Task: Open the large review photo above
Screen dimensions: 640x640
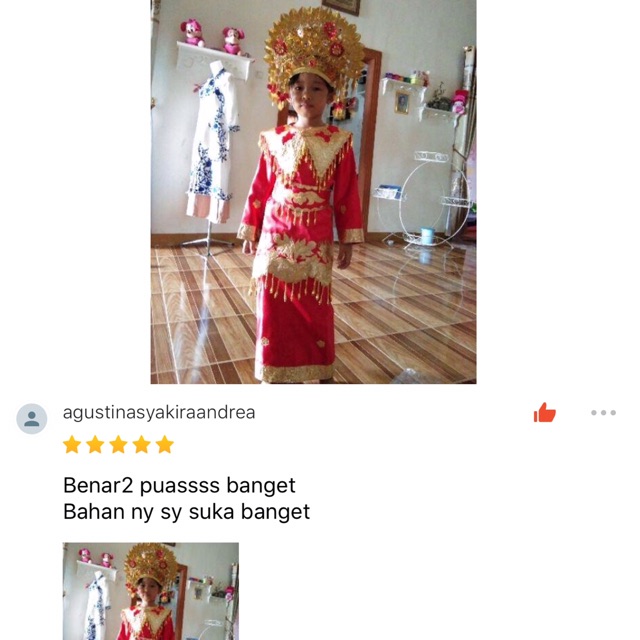Action: [x=313, y=190]
